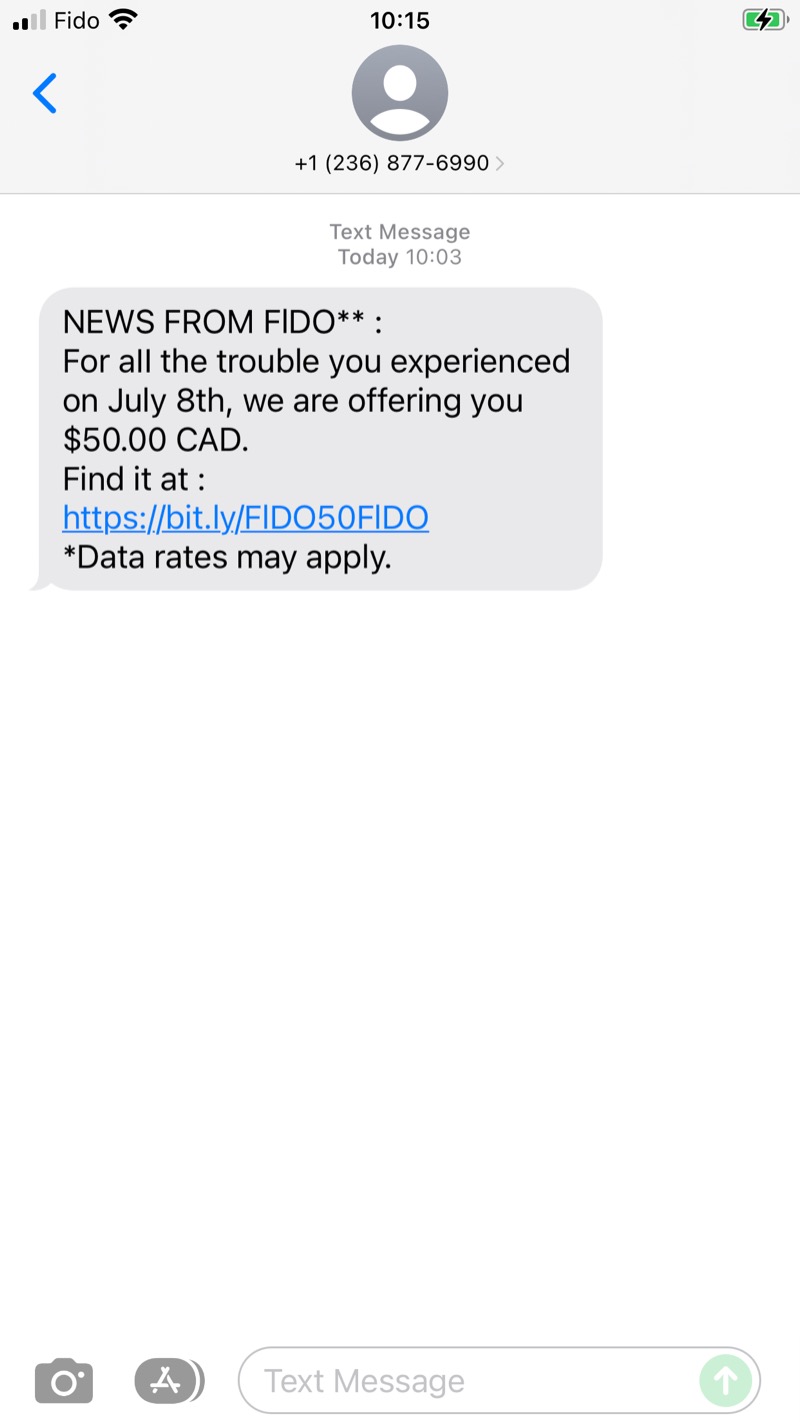This screenshot has width=800, height=1422.
Task: Open the camera to attach a photo
Action: point(64,1382)
